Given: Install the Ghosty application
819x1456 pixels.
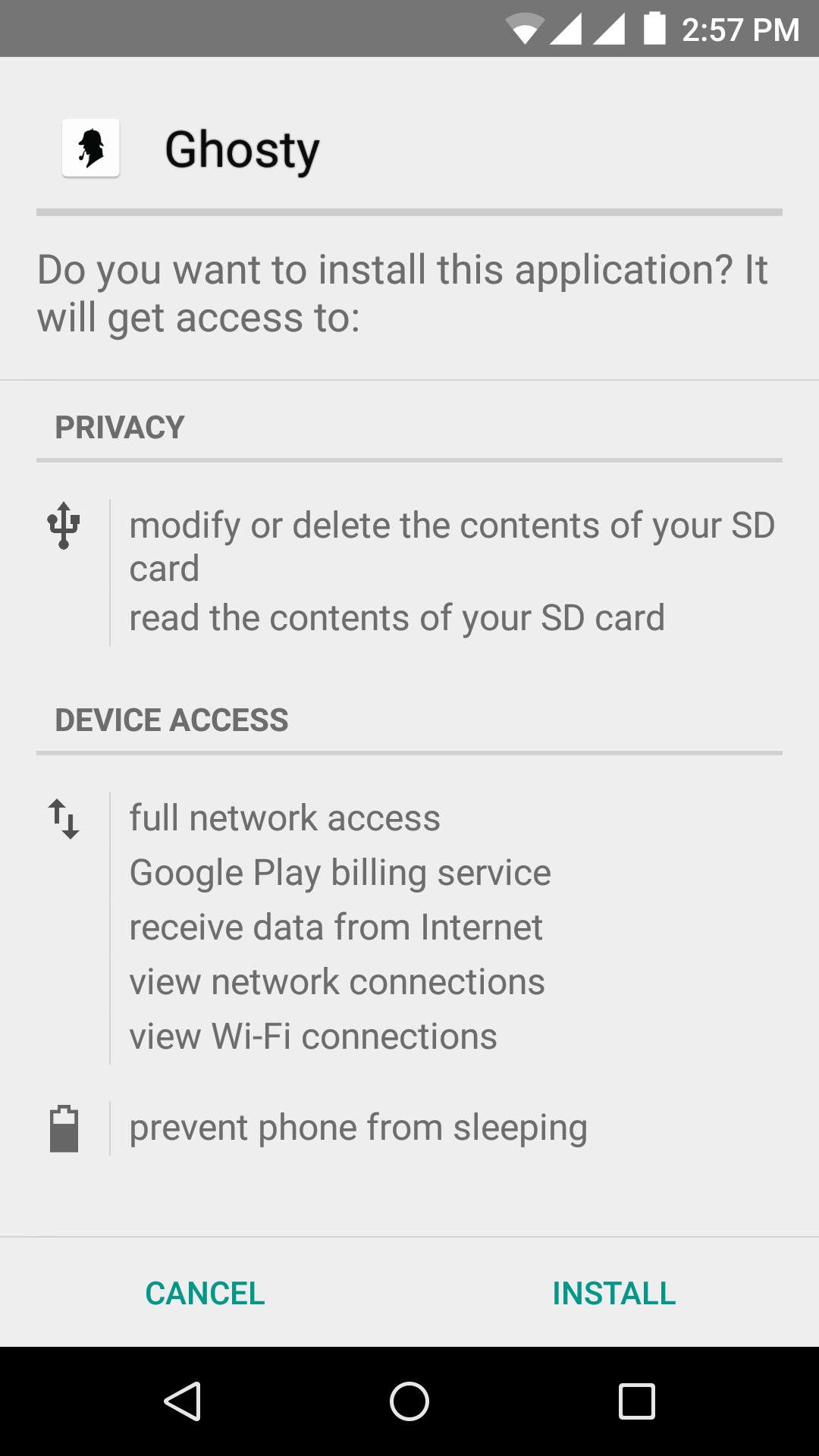Looking at the screenshot, I should point(613,1293).
